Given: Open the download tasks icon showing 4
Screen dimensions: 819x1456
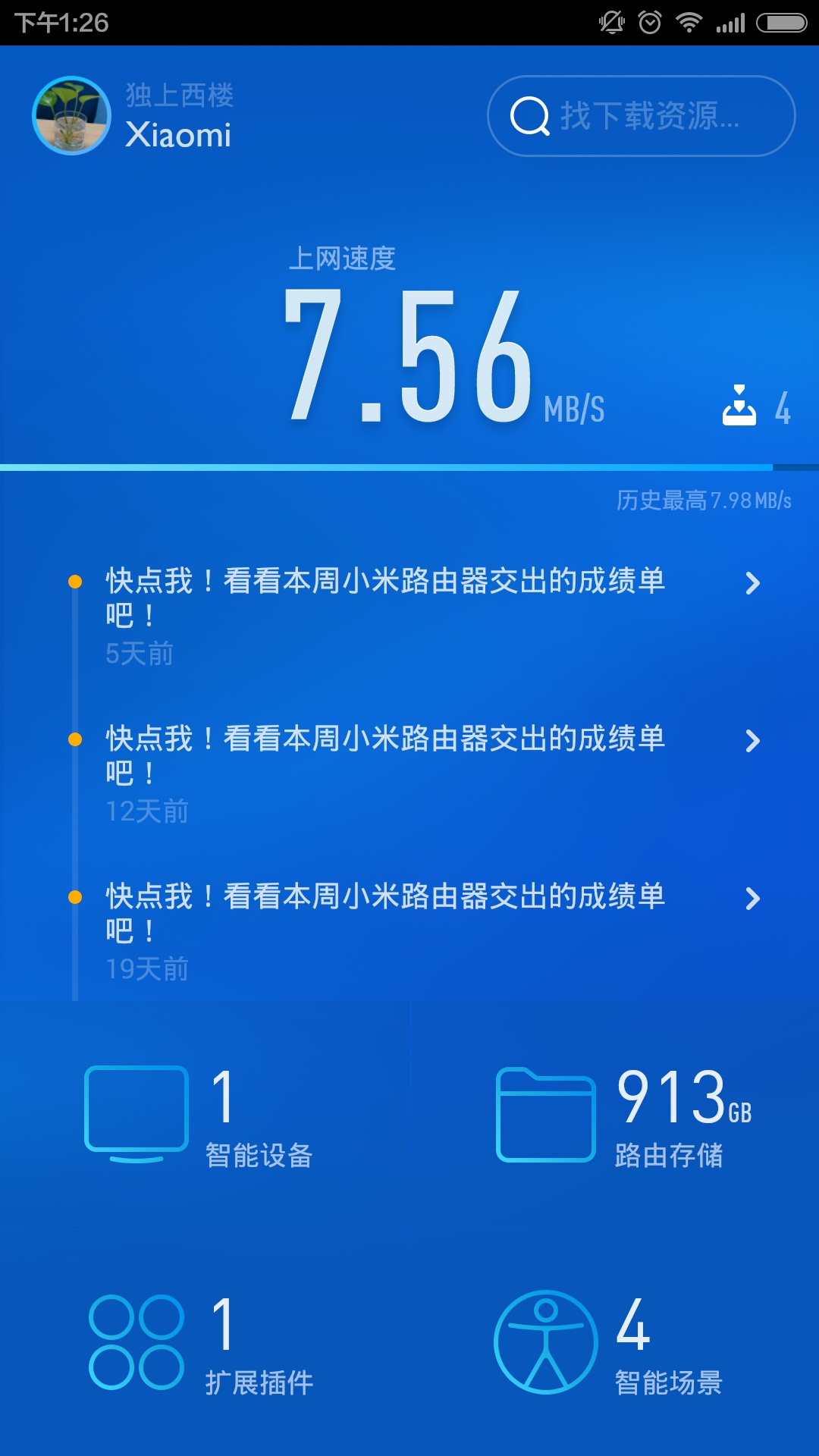Looking at the screenshot, I should 756,407.
